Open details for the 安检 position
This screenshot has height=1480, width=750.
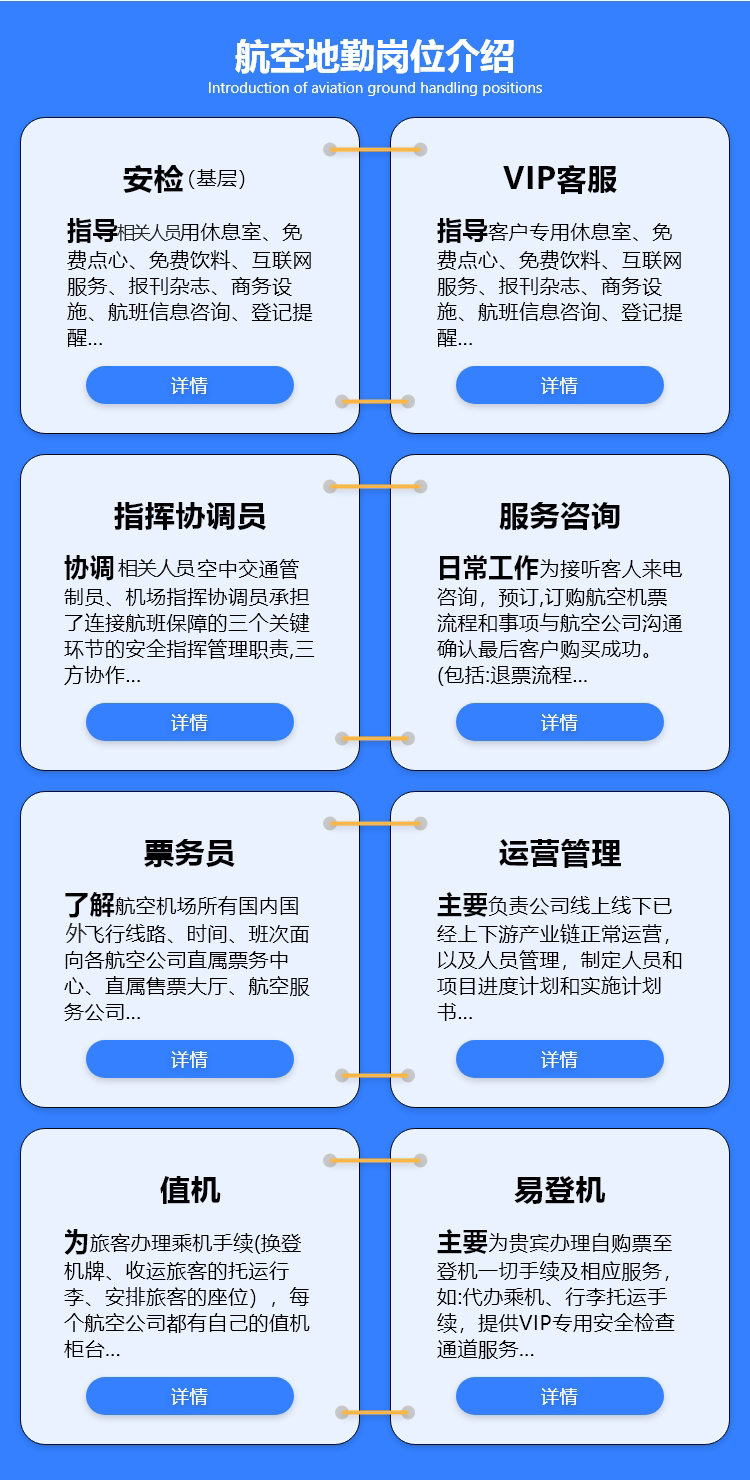(190, 385)
